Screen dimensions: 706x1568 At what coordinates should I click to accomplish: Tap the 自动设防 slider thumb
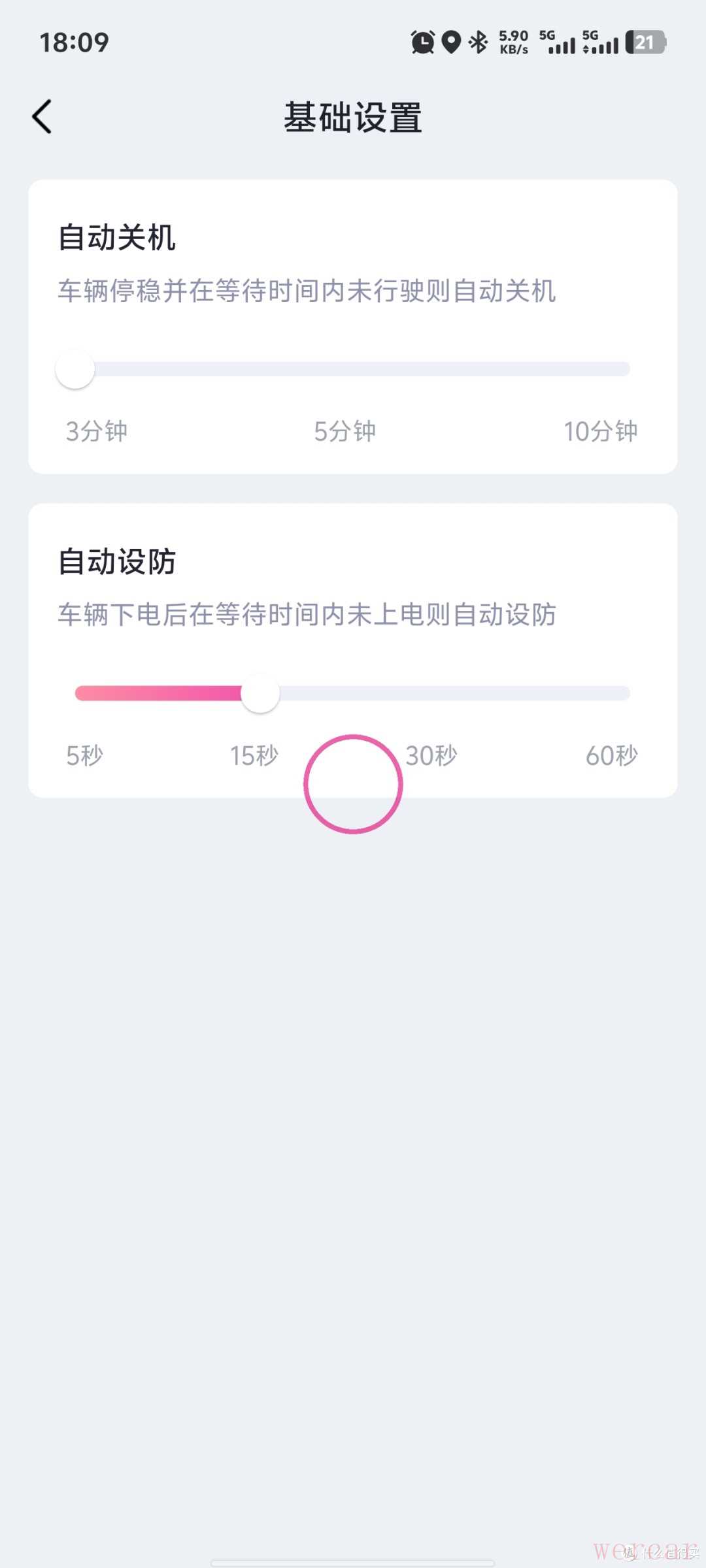[260, 693]
